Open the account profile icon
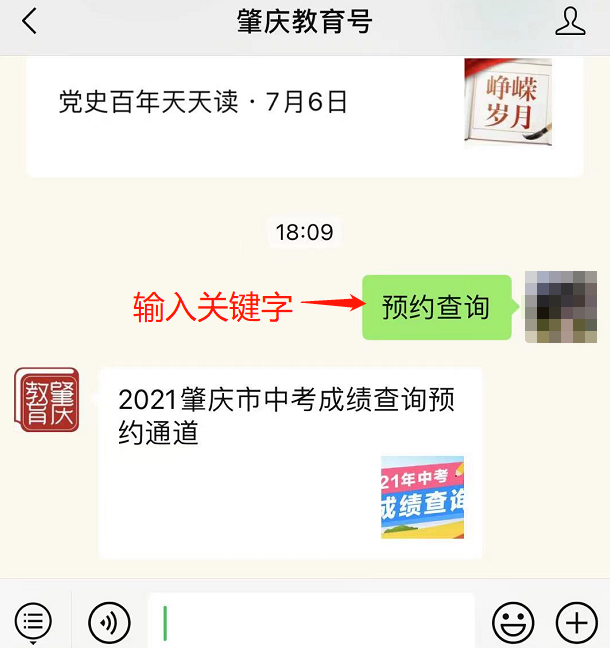610x648 pixels. (x=570, y=21)
